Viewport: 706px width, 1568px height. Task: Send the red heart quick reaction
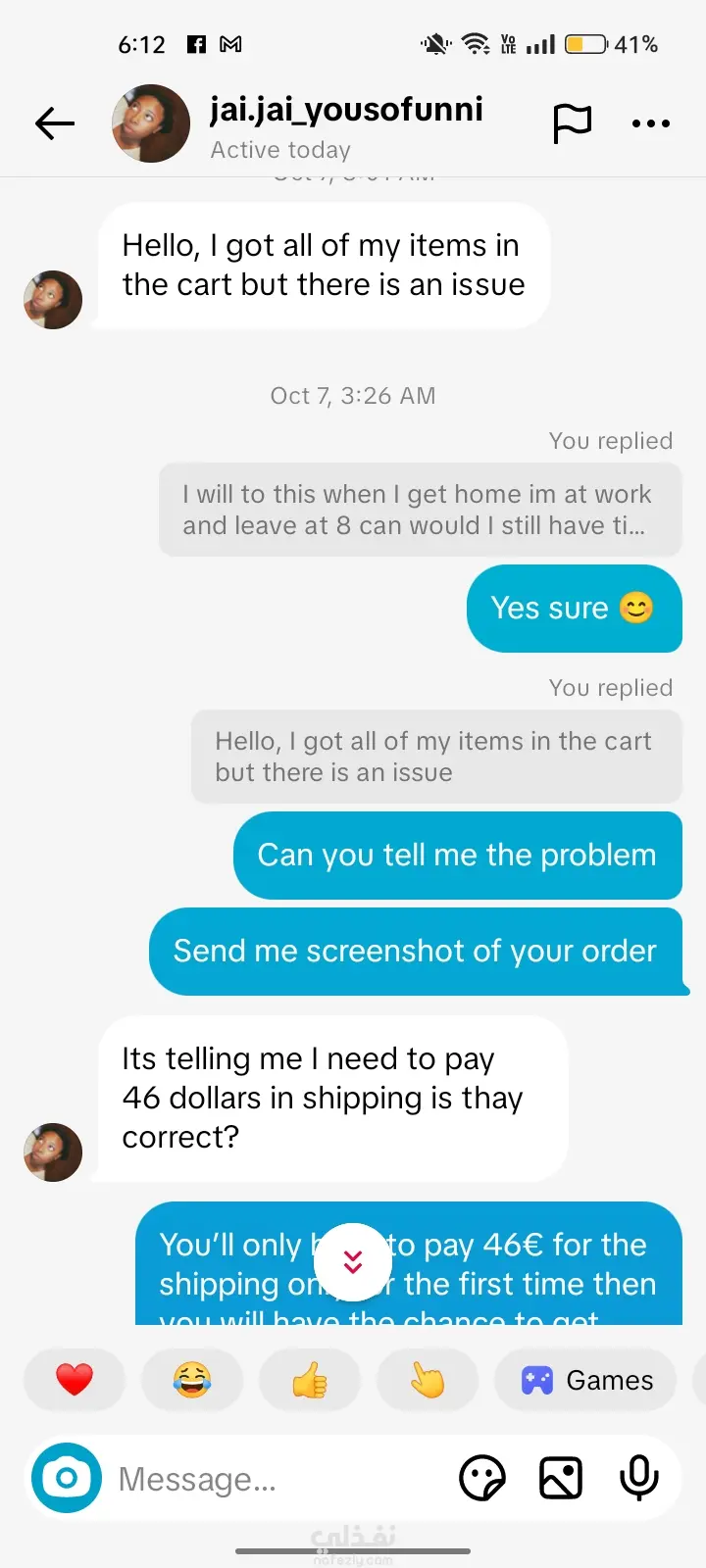(x=75, y=1380)
